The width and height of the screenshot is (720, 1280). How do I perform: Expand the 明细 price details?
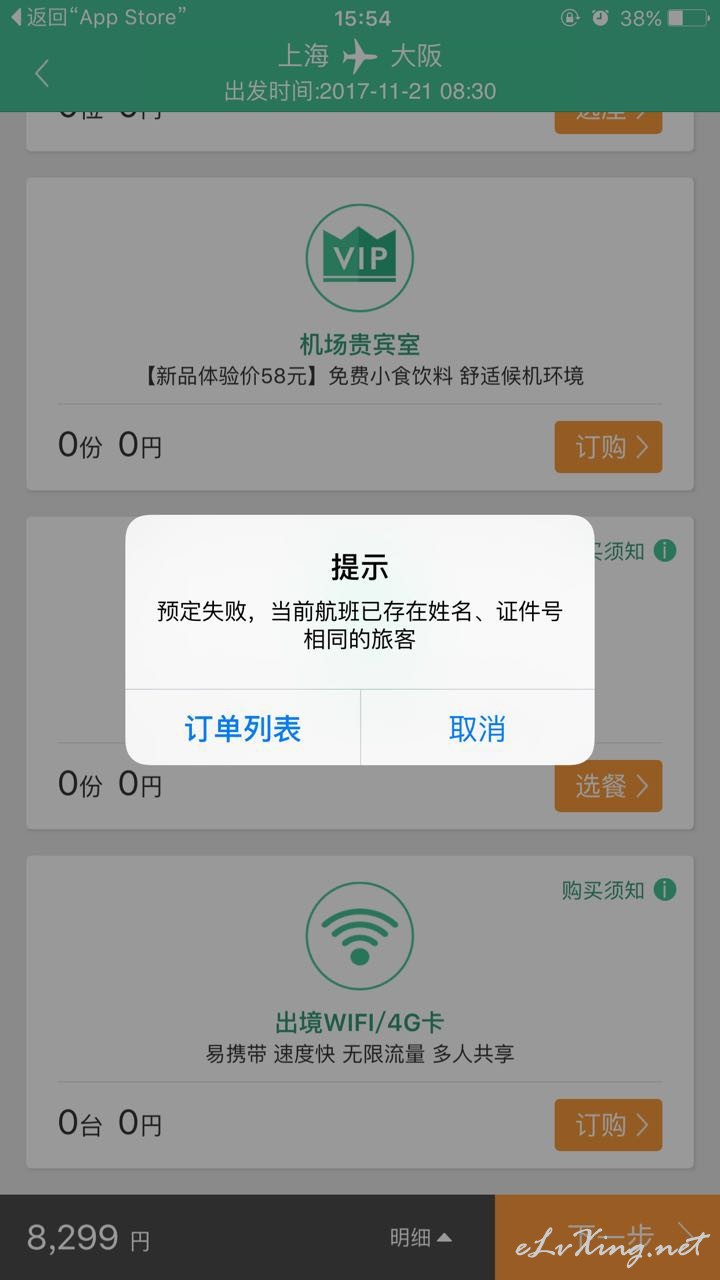point(420,1238)
